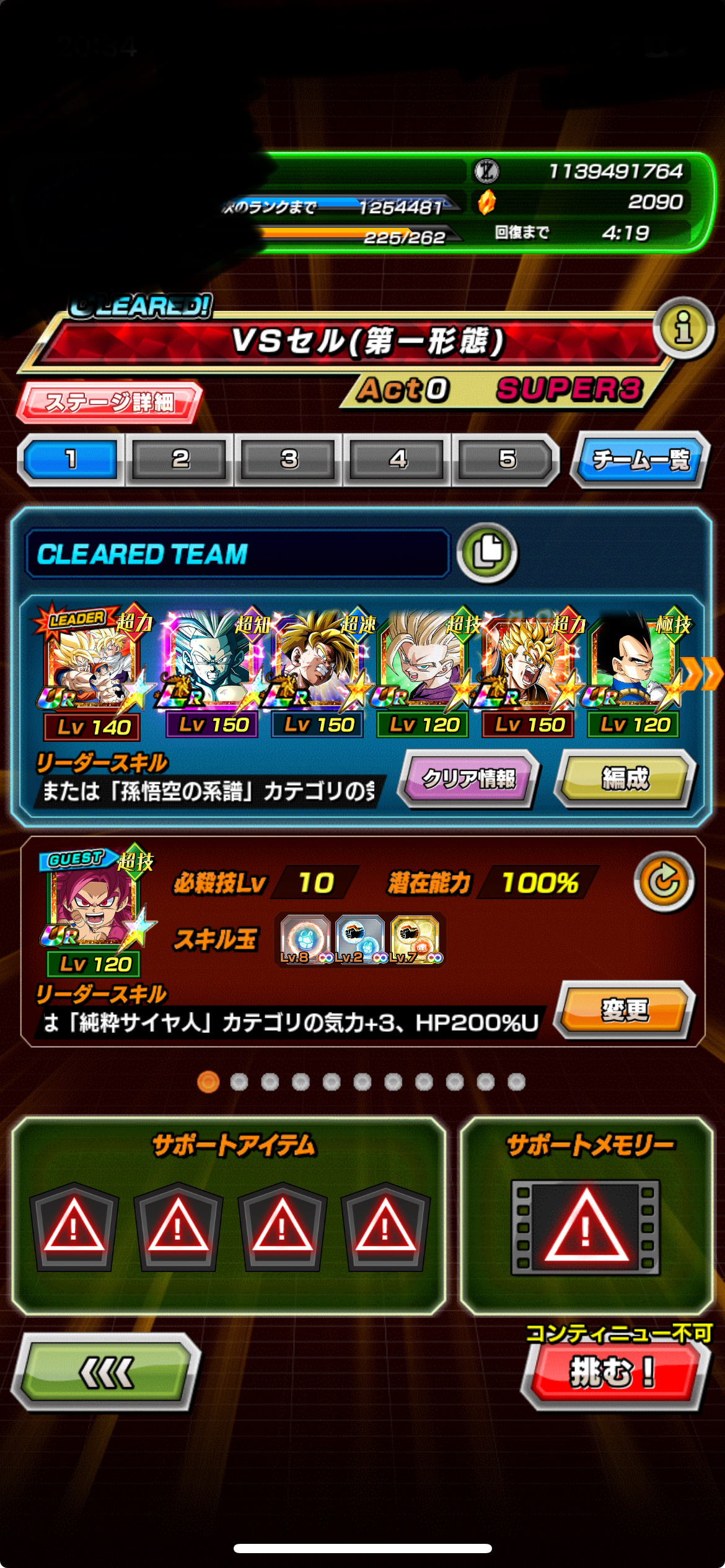Image resolution: width=725 pixels, height=1568 pixels.
Task: View クリア情報 clear info
Action: (468, 778)
